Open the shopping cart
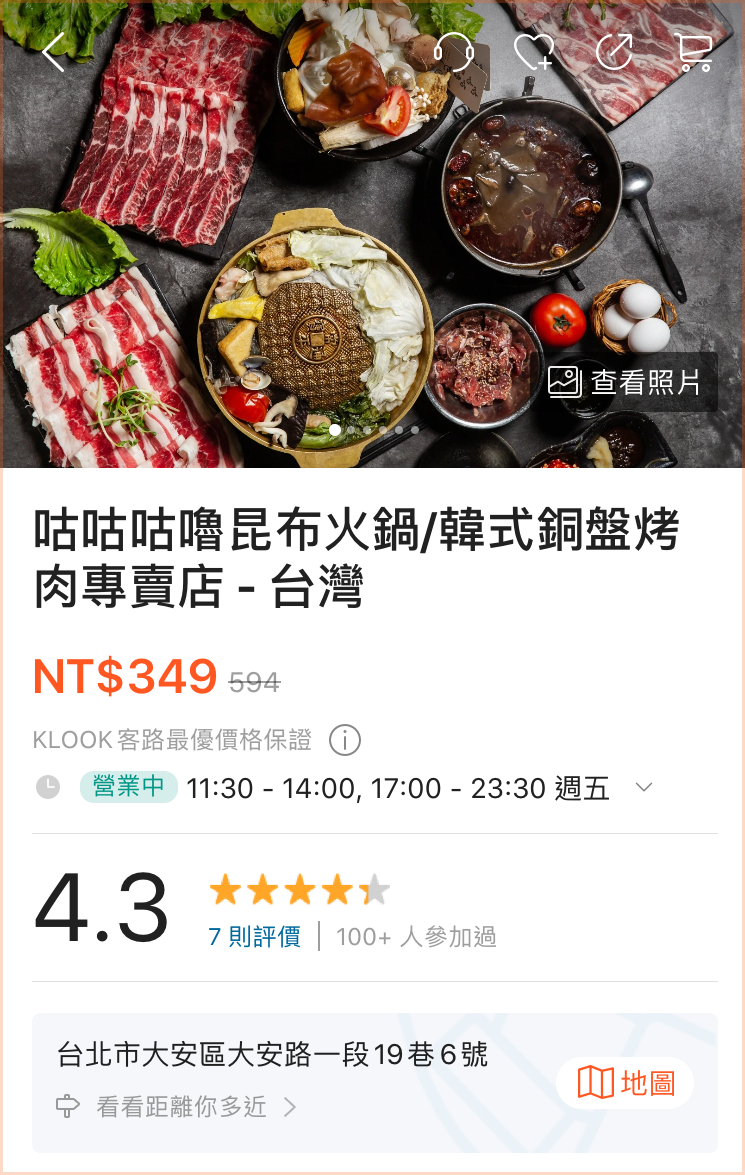Screen dimensions: 745x1175 pyautogui.click(x=694, y=52)
